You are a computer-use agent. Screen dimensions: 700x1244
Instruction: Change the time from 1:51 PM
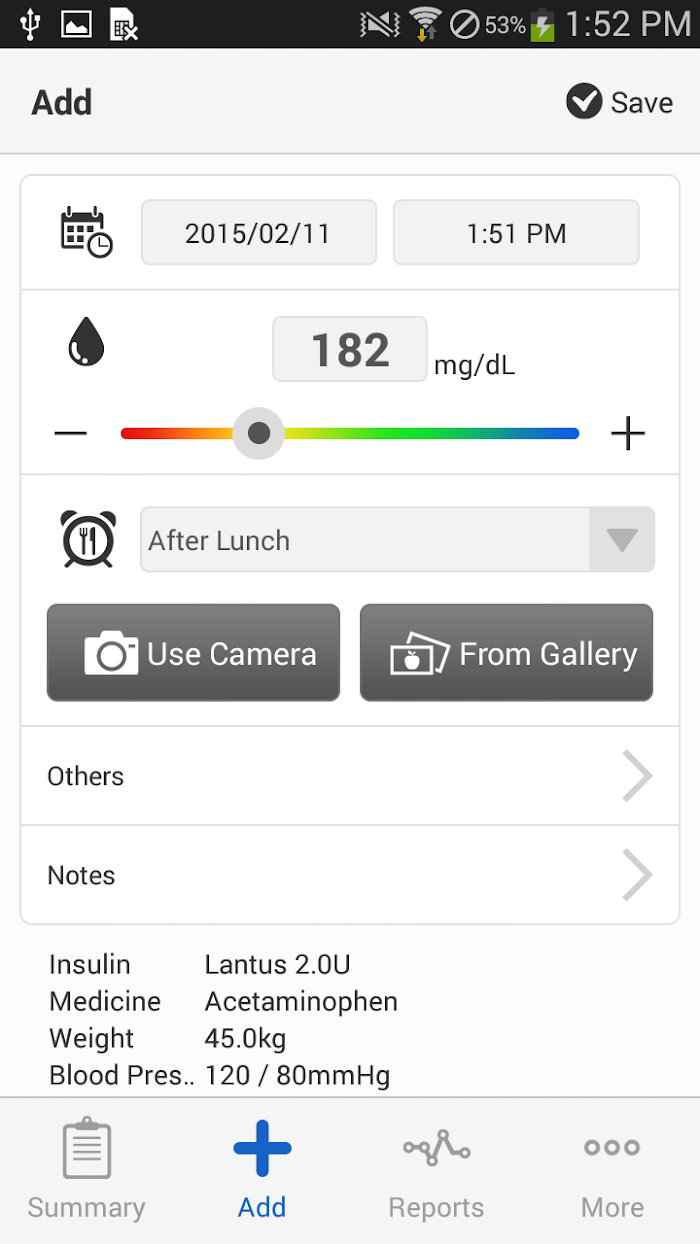[516, 233]
